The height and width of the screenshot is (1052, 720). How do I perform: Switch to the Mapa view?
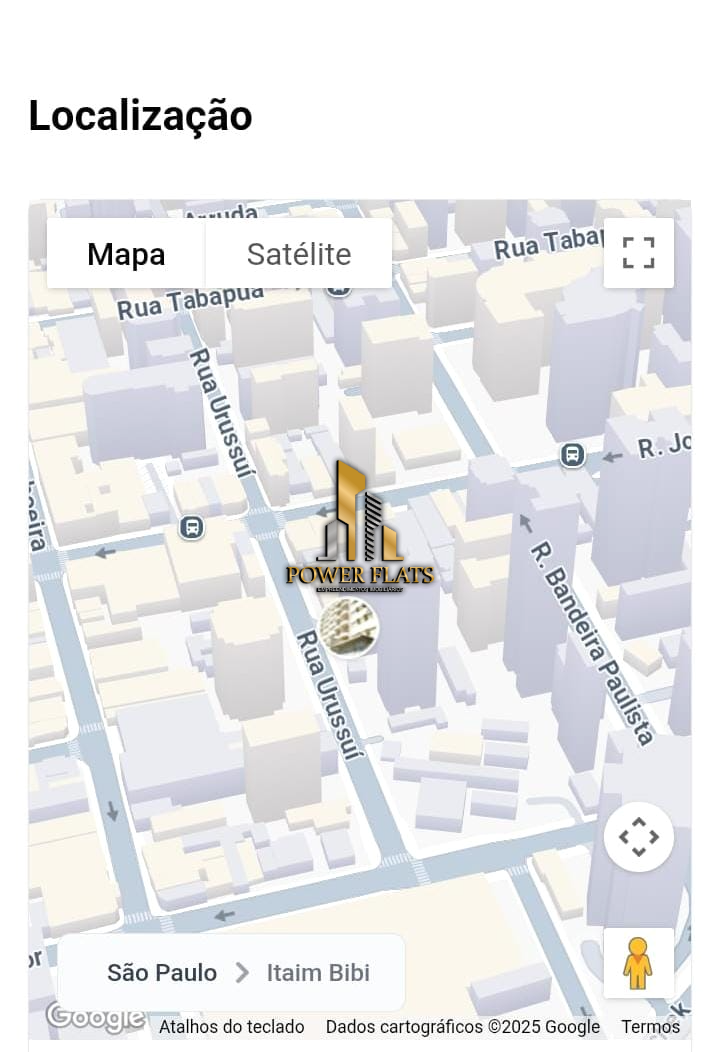click(x=126, y=254)
